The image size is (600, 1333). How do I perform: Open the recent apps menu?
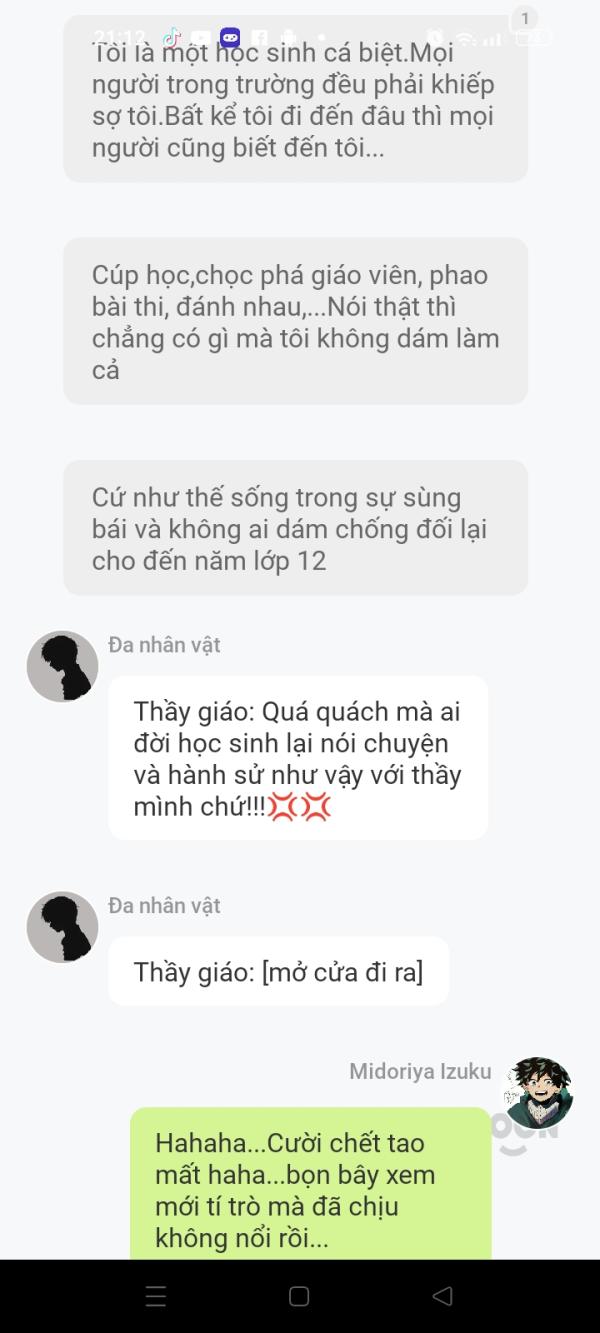coord(156,1297)
